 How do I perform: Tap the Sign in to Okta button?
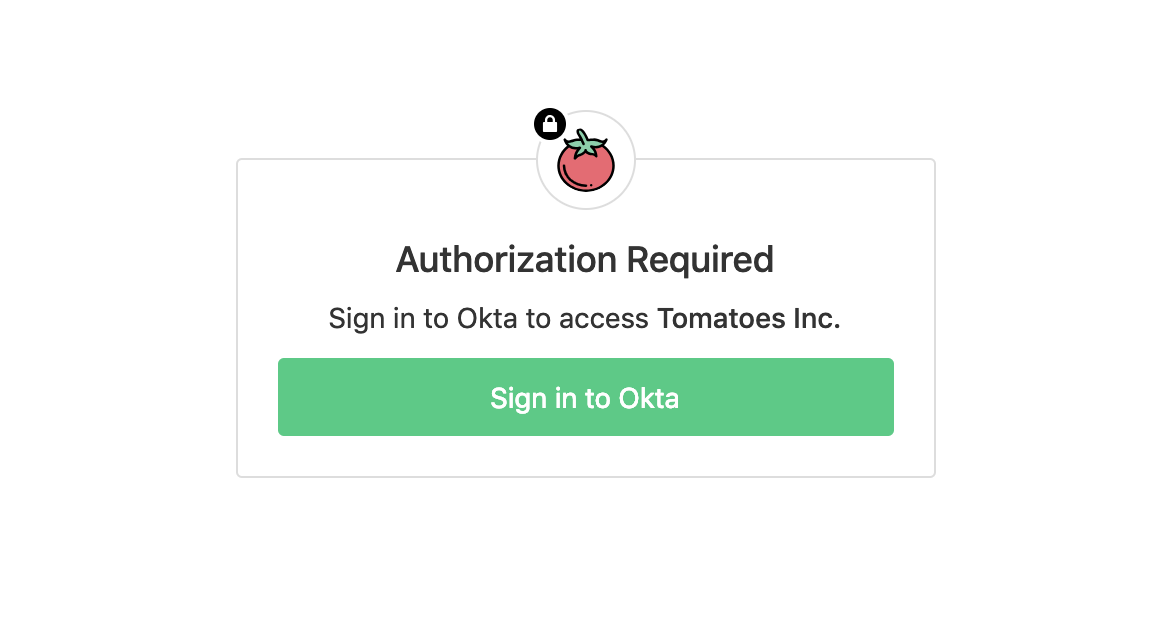pyautogui.click(x=585, y=397)
